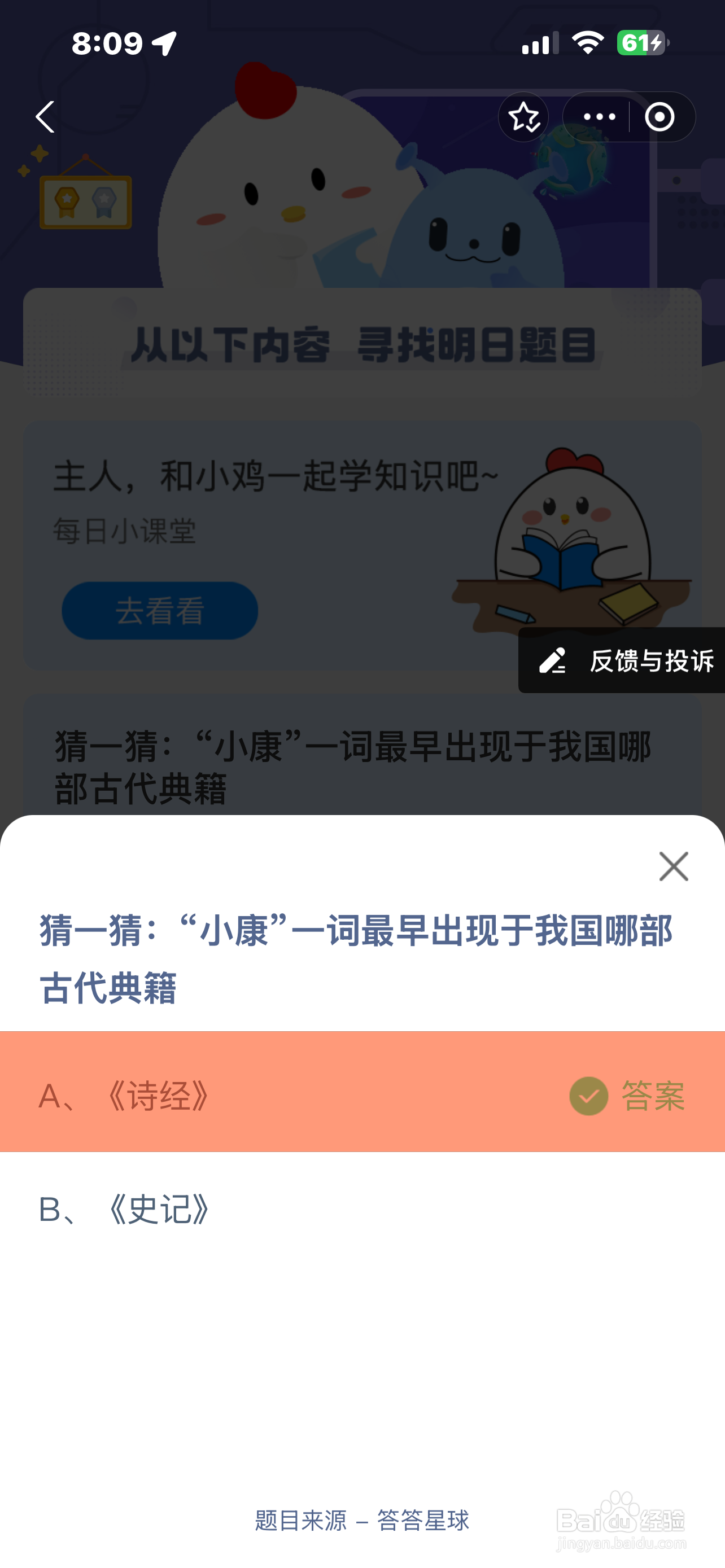The height and width of the screenshot is (1568, 725).
Task: Open the more options ellipsis menu
Action: coord(599,117)
